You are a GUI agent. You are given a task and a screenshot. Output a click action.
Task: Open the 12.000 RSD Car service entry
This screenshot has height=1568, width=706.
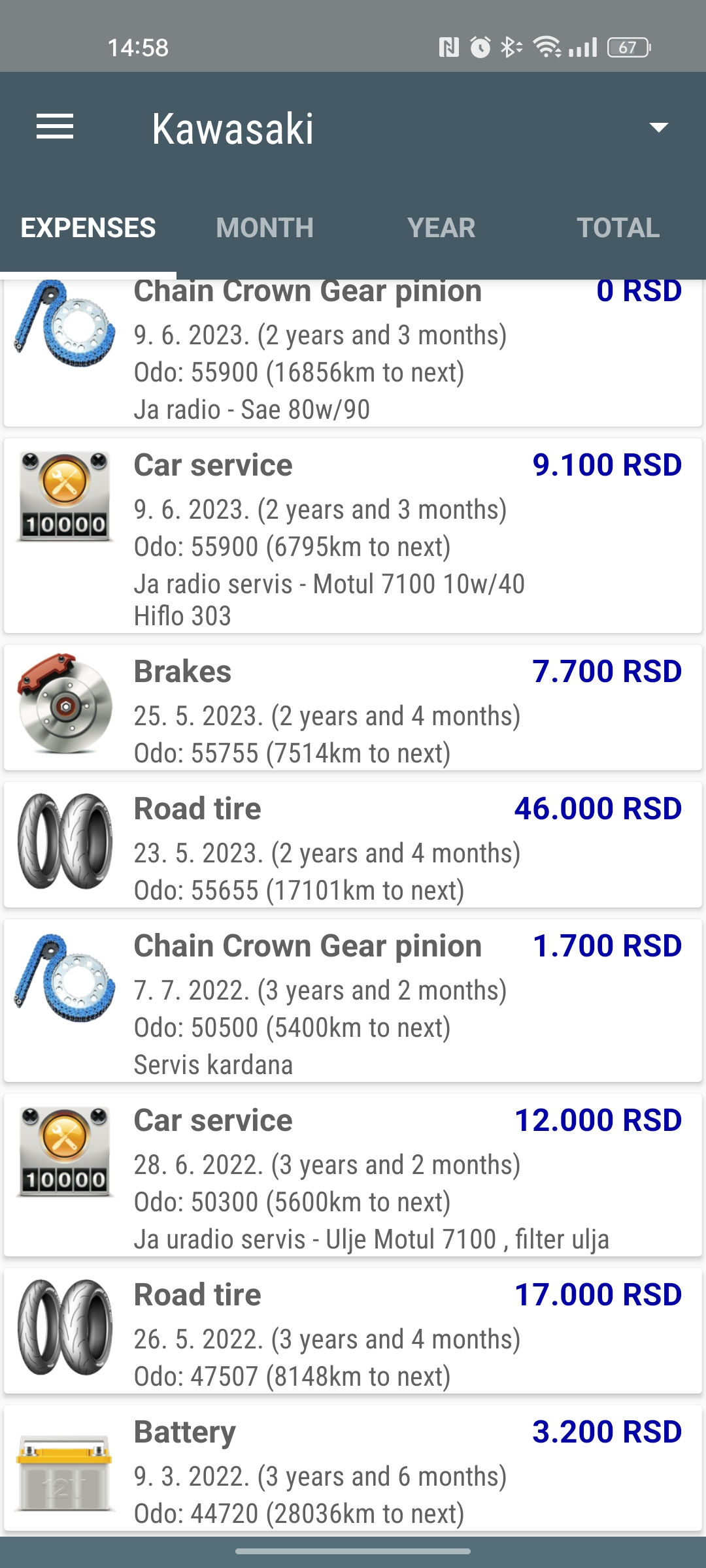[353, 1175]
